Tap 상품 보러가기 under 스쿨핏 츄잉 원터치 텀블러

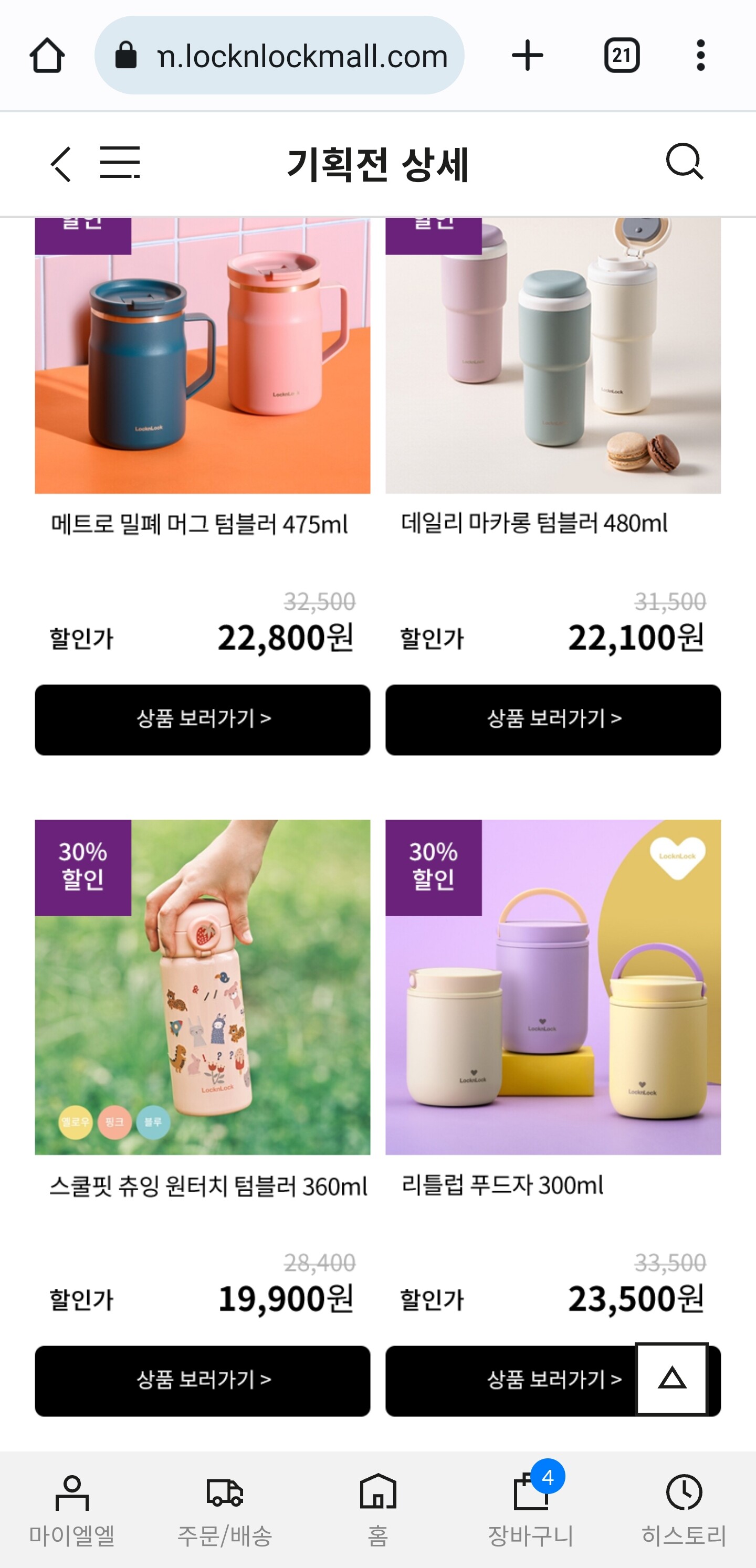point(202,1381)
